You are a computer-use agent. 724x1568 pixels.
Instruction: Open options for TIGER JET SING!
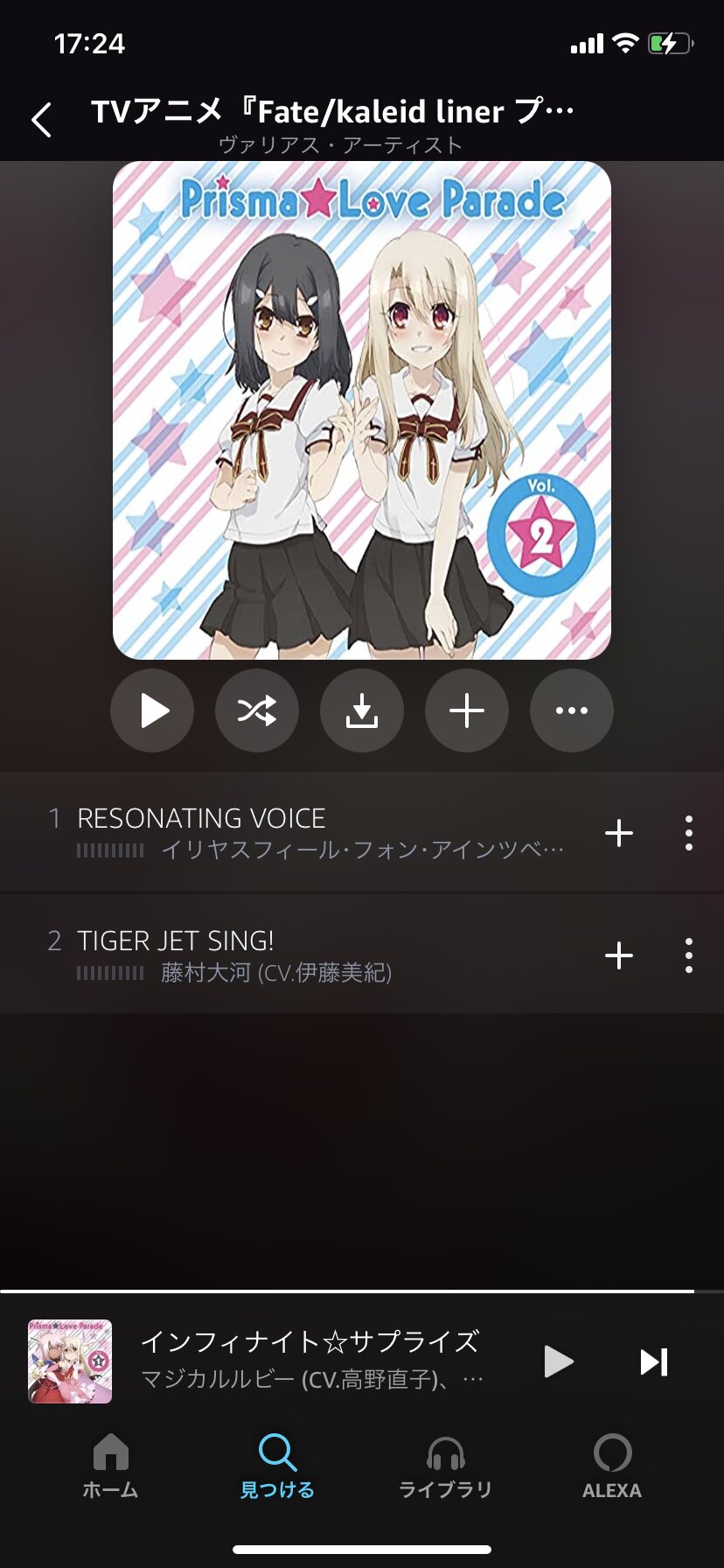689,955
